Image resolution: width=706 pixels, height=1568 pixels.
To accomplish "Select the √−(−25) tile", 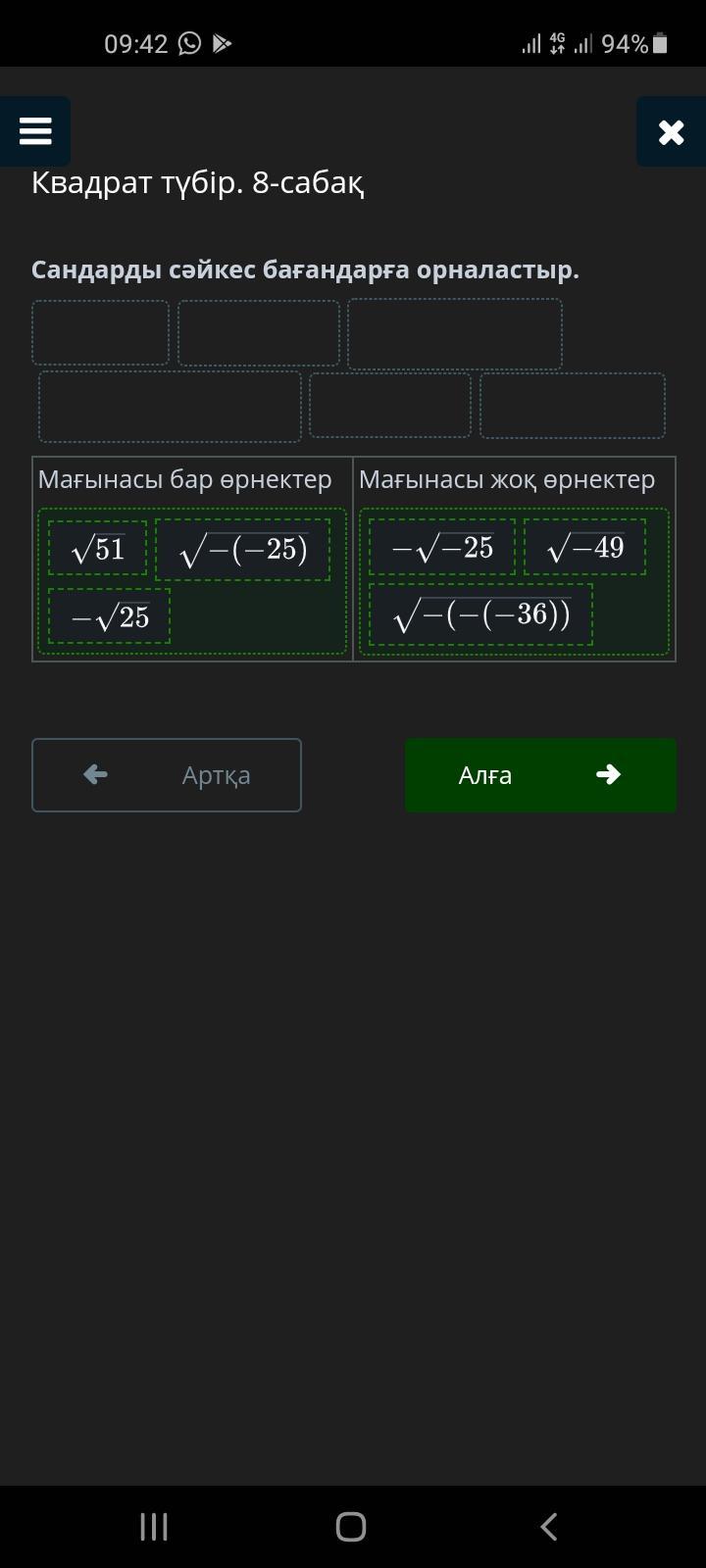I will (242, 550).
